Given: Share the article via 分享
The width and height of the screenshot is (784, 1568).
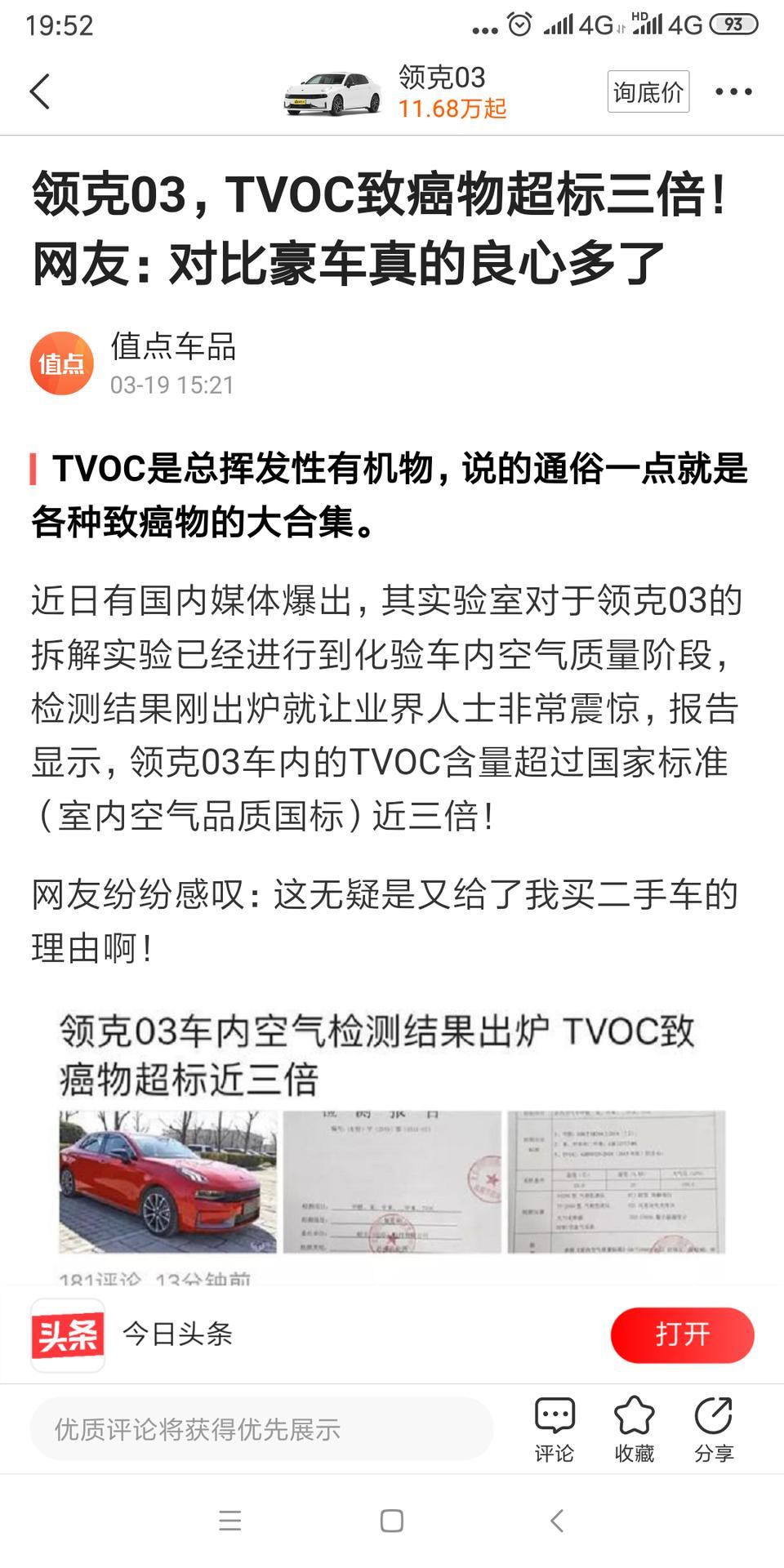Looking at the screenshot, I should coord(714,1429).
